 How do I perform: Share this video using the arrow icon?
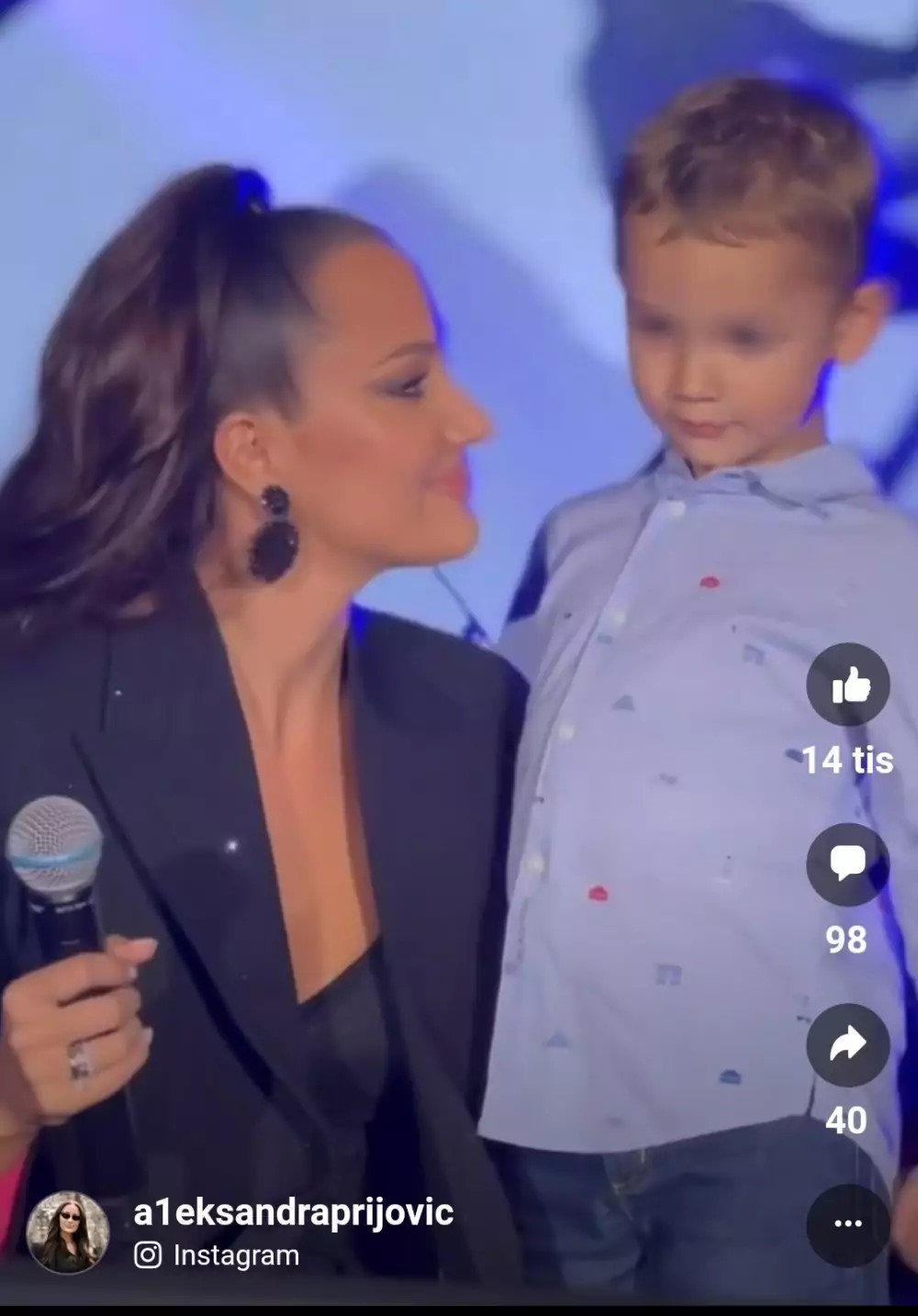click(848, 1044)
